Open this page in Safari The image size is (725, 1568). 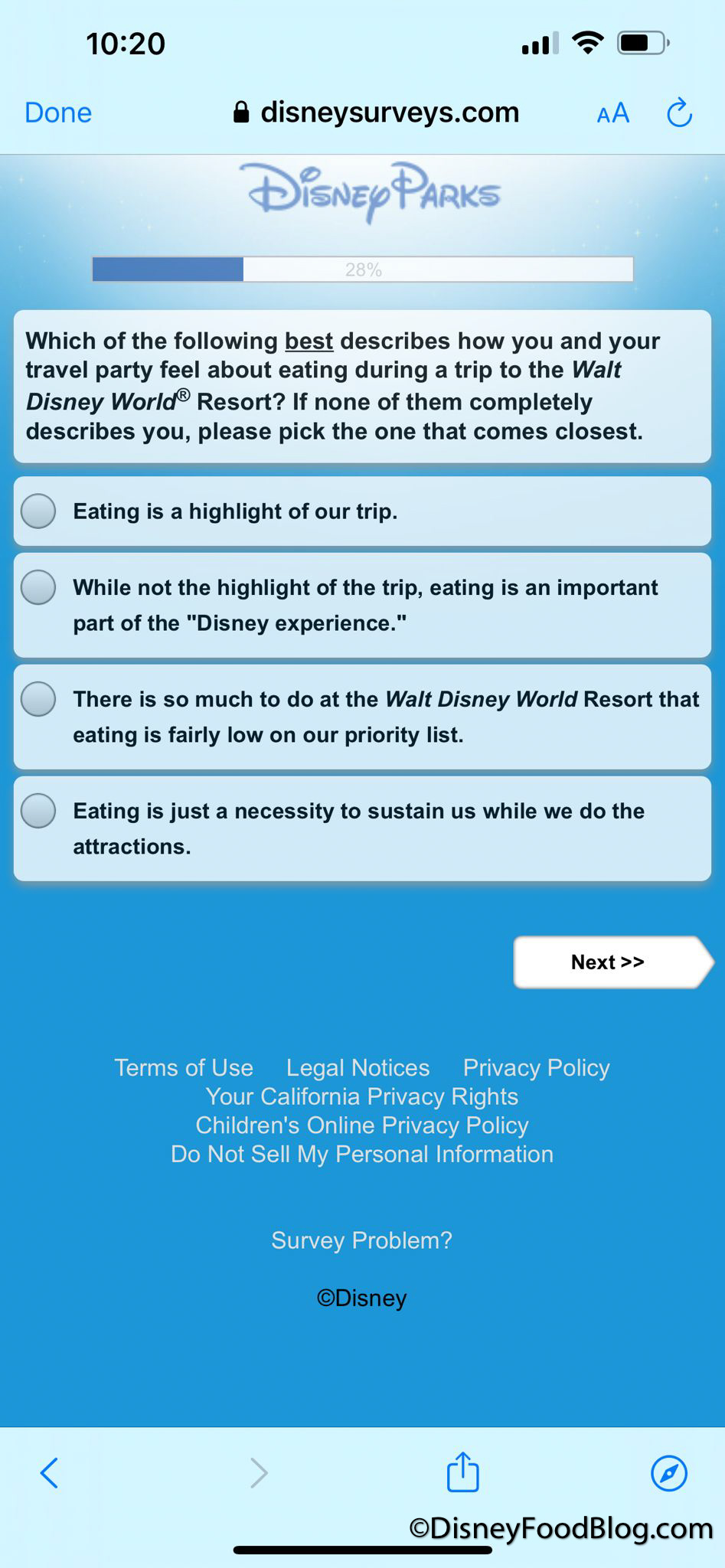[x=668, y=1472]
